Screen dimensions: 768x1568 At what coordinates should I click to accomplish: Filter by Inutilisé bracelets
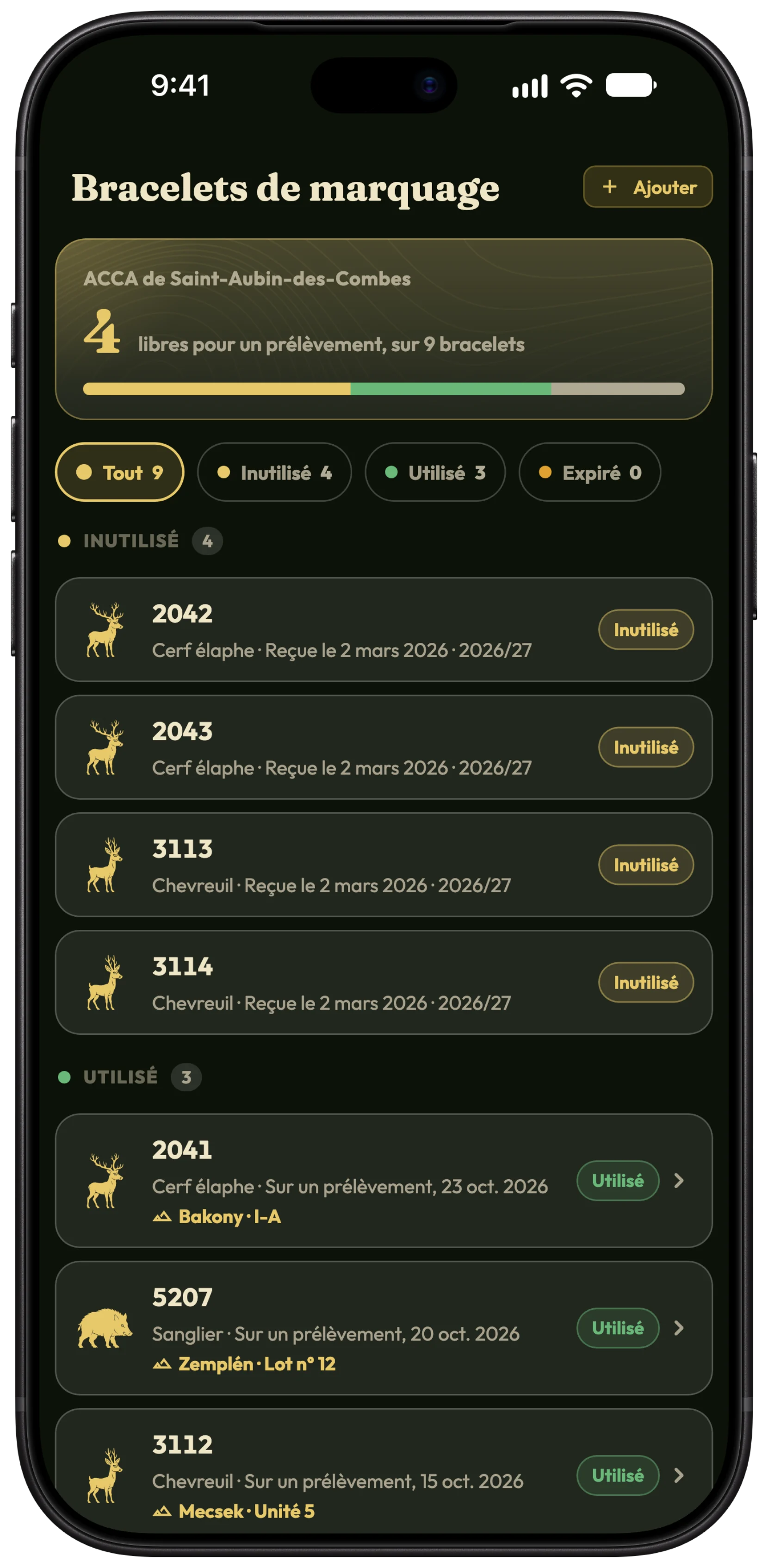coord(274,473)
